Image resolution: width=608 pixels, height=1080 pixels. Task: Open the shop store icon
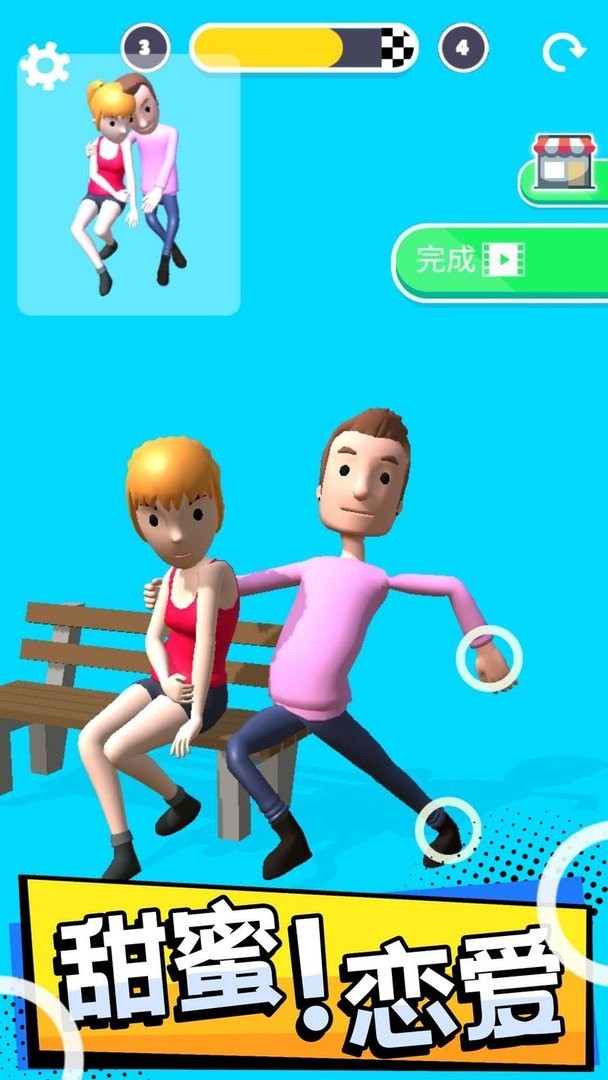tap(564, 164)
